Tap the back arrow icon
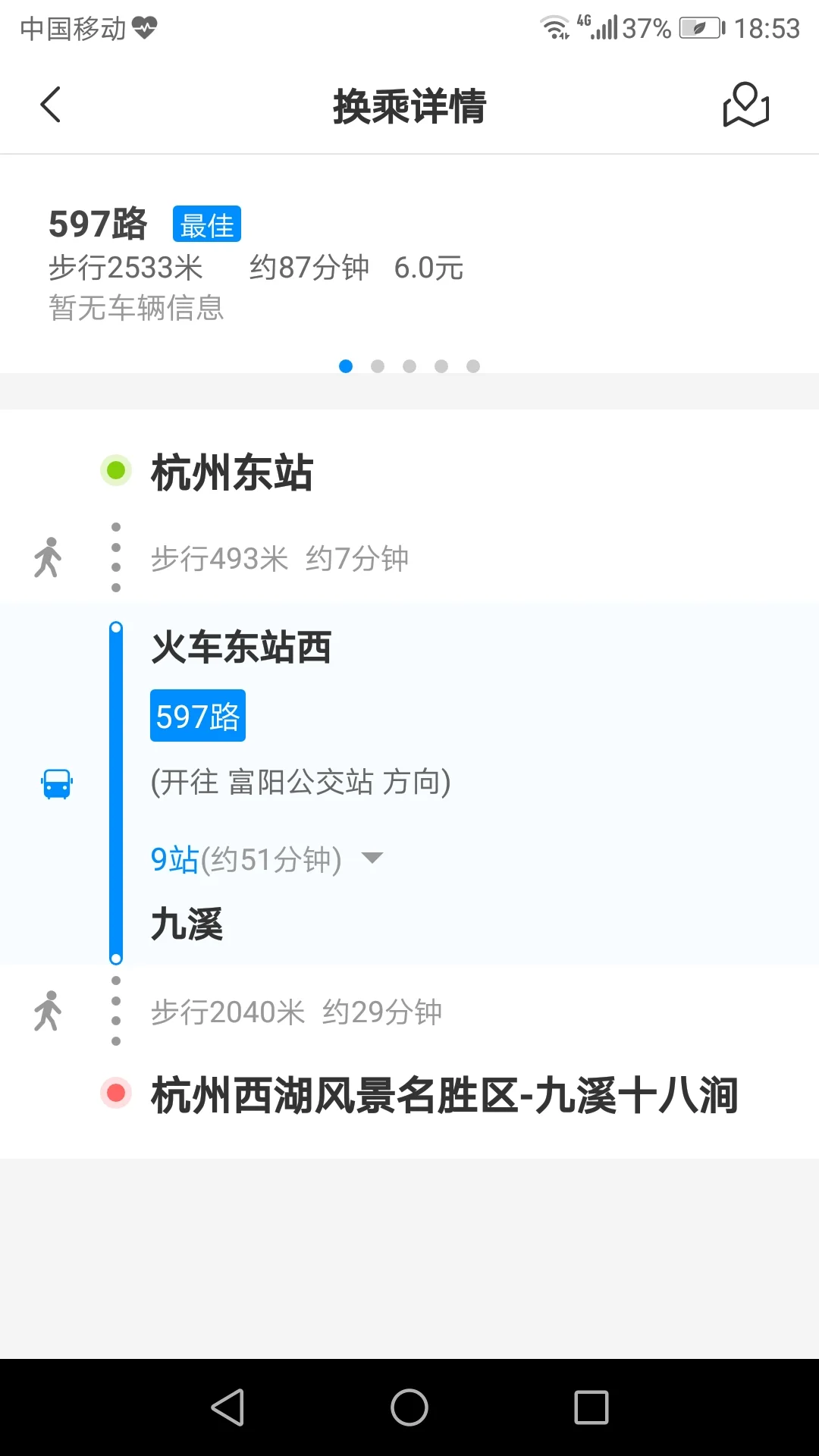The image size is (819, 1456). [x=50, y=105]
